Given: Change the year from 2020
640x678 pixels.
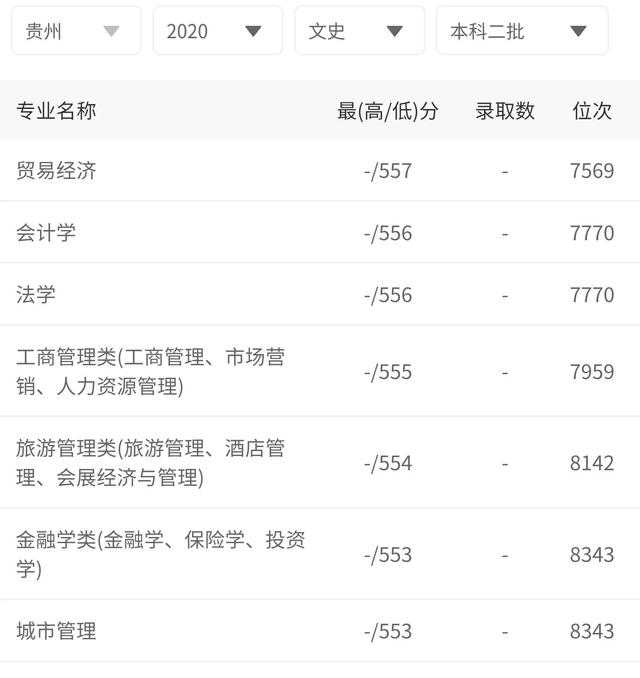Looking at the screenshot, I should click(x=218, y=31).
